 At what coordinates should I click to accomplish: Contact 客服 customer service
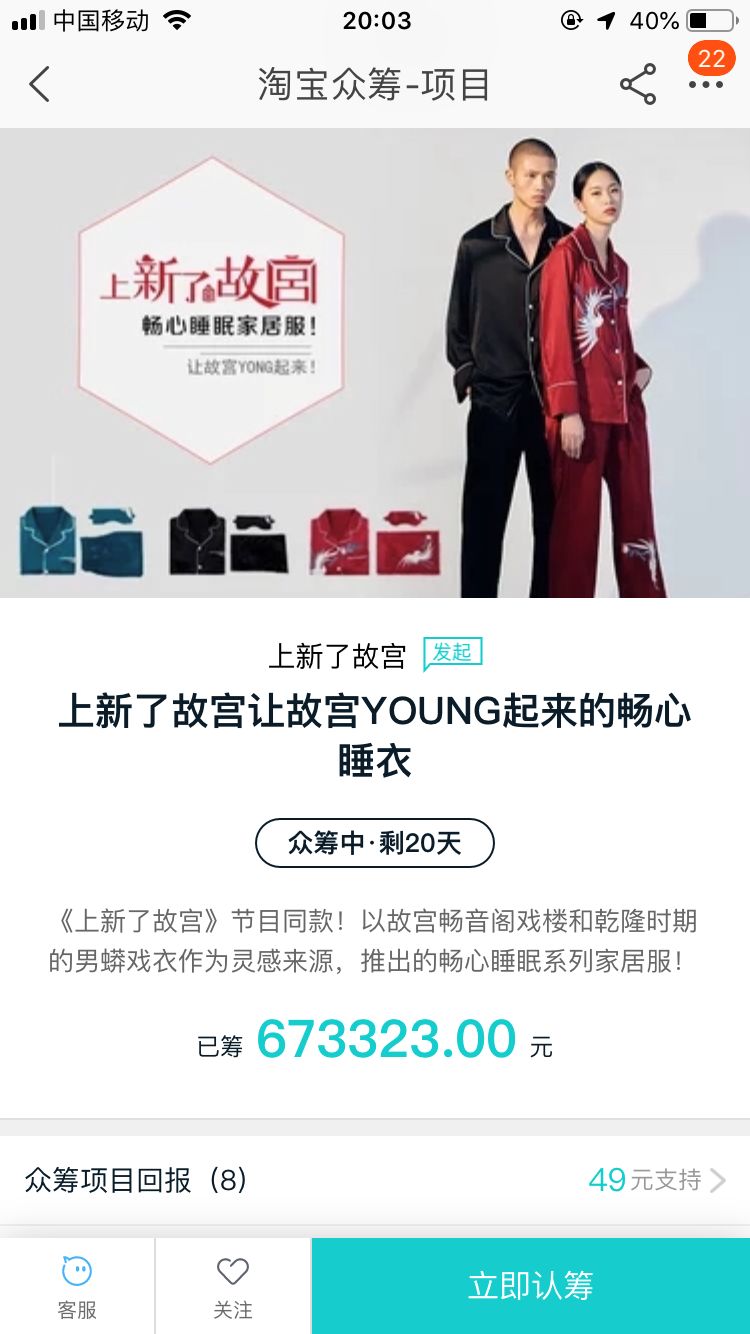pos(77,1286)
